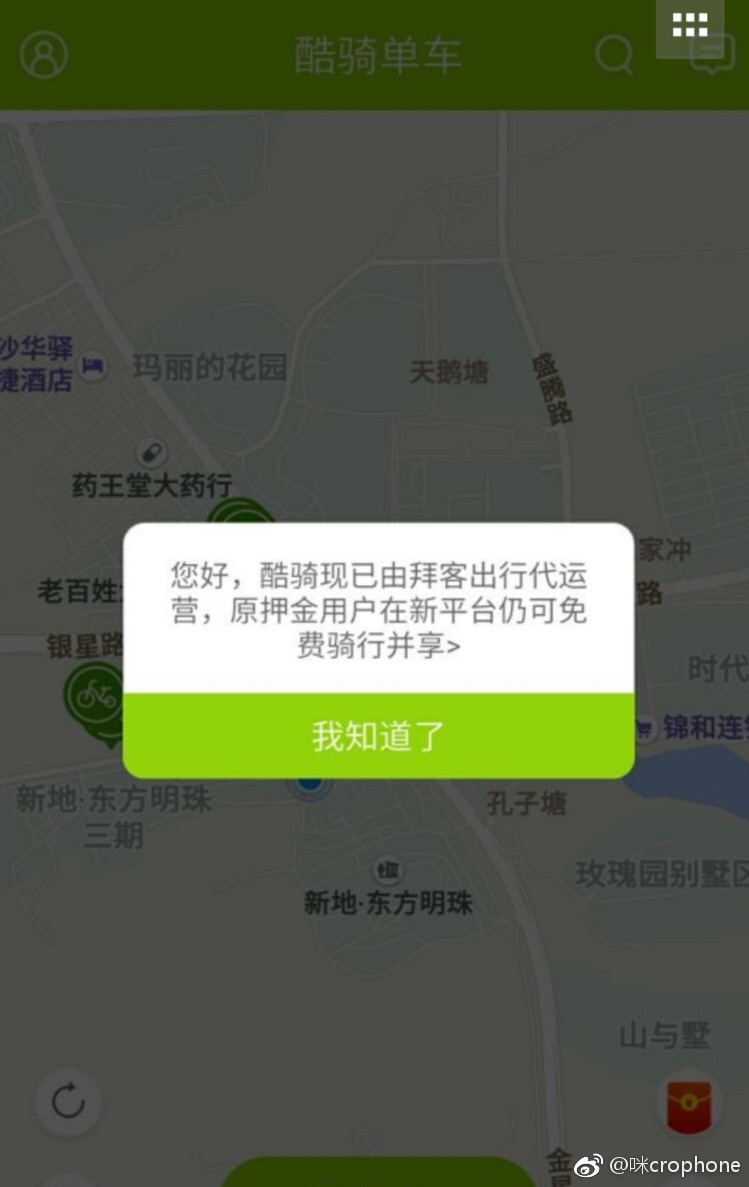Tap the 我知道了 button to dismiss the dialog
Image resolution: width=749 pixels, height=1187 pixels.
(378, 736)
